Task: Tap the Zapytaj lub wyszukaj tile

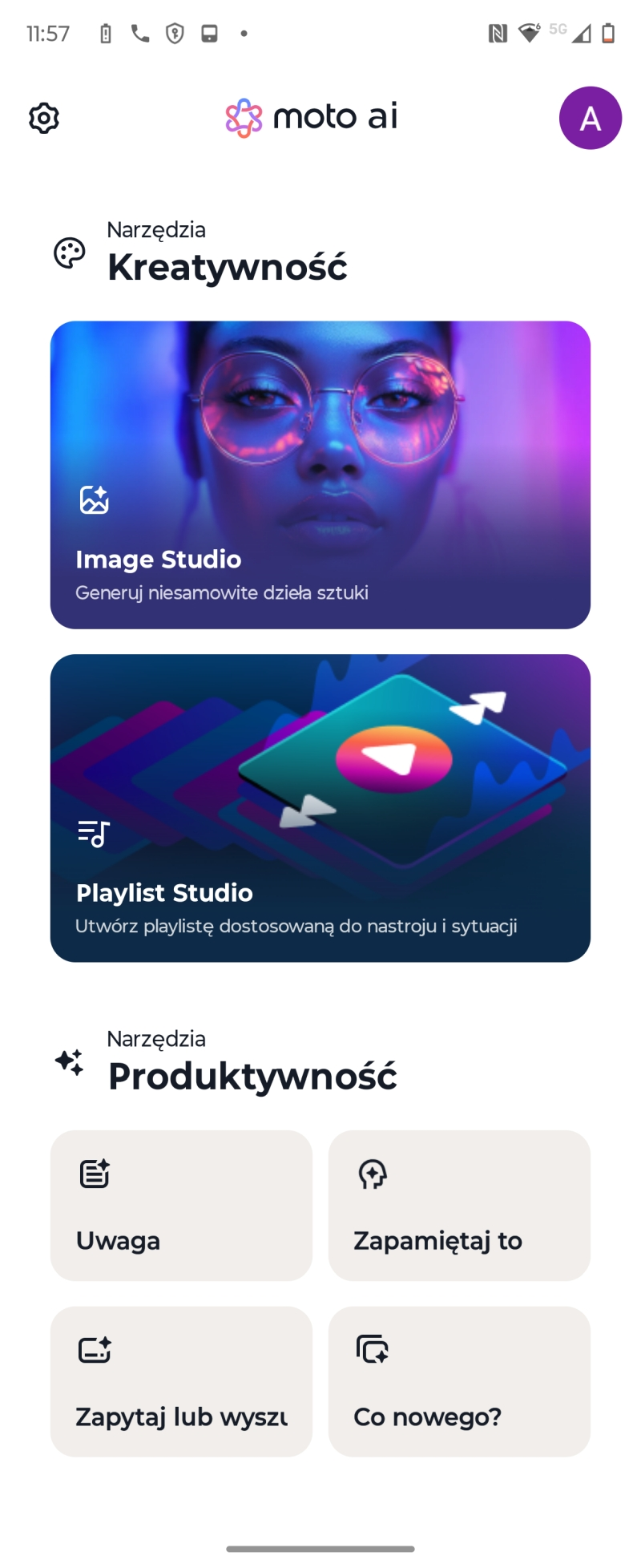Action: (x=181, y=1381)
